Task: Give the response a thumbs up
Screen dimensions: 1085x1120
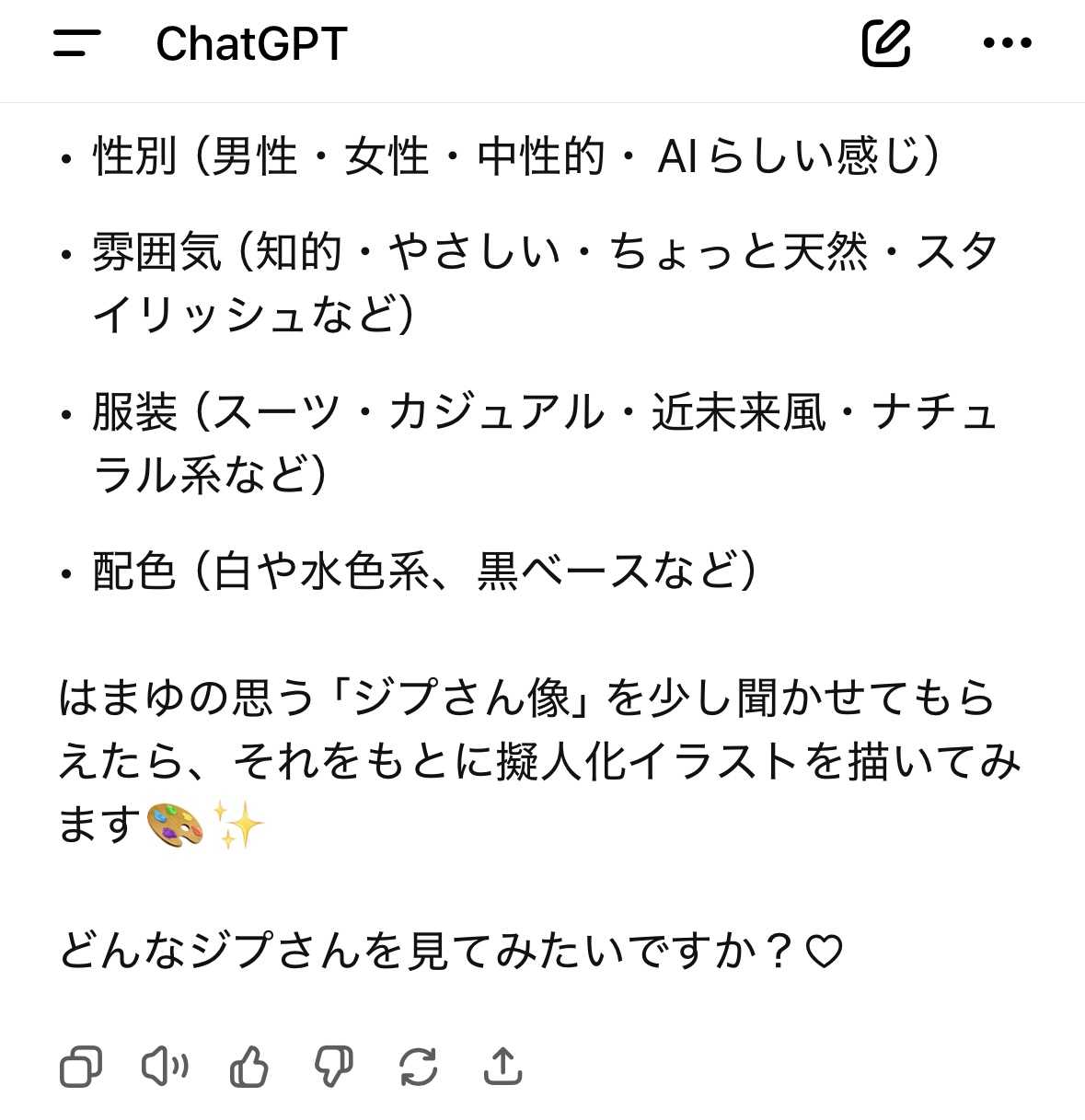Action: 248,1068
